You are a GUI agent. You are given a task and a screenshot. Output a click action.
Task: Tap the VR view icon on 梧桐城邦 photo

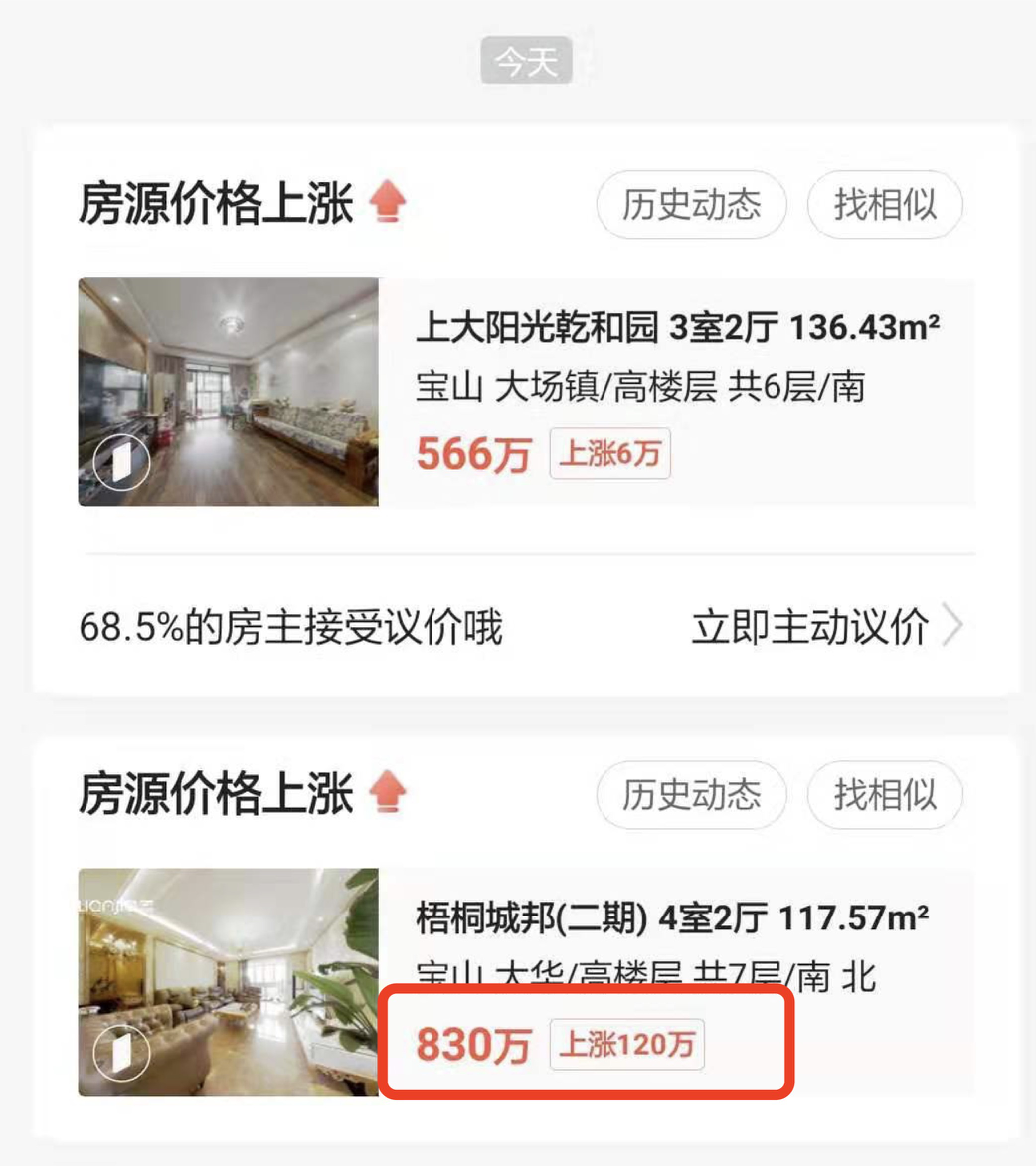120,1054
